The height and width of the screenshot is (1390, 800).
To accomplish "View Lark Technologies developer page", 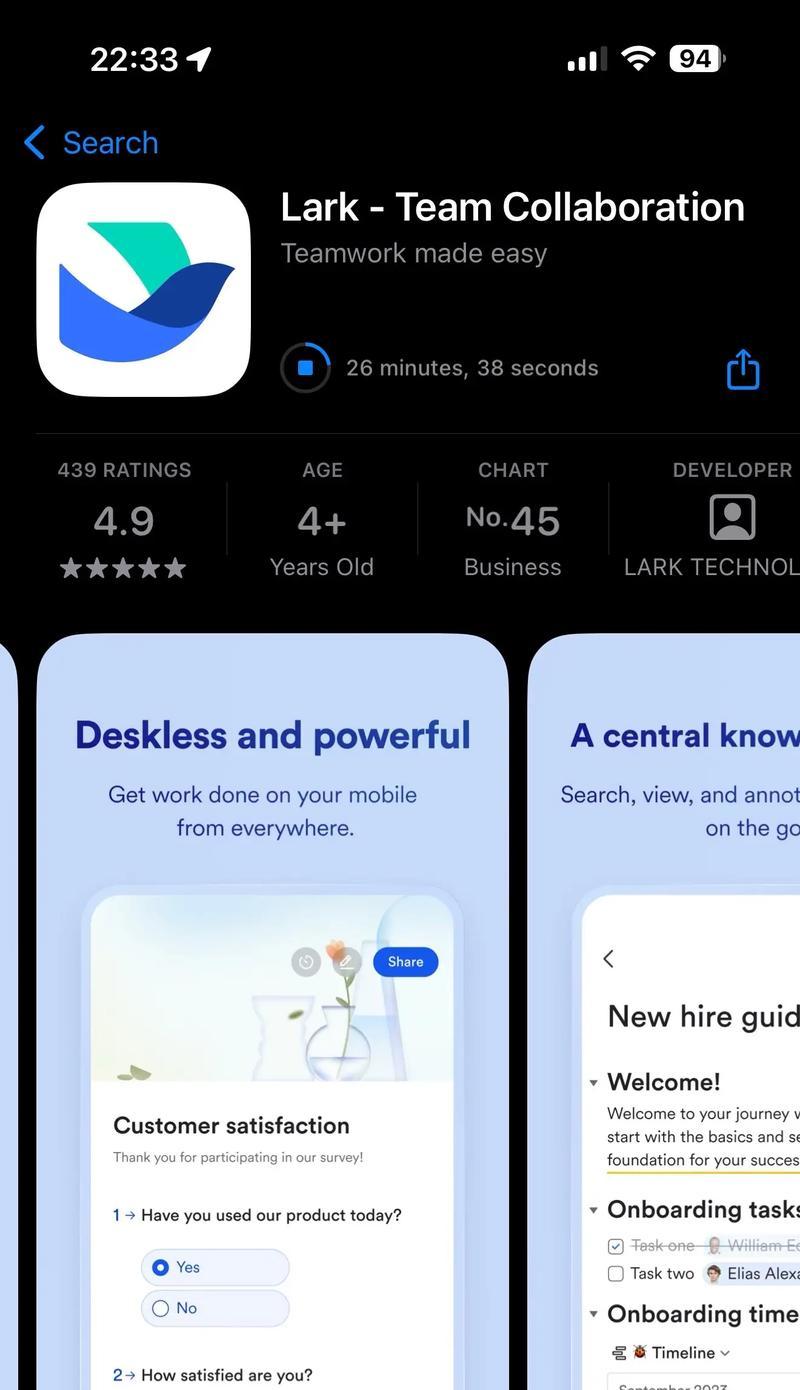I will pyautogui.click(x=730, y=521).
